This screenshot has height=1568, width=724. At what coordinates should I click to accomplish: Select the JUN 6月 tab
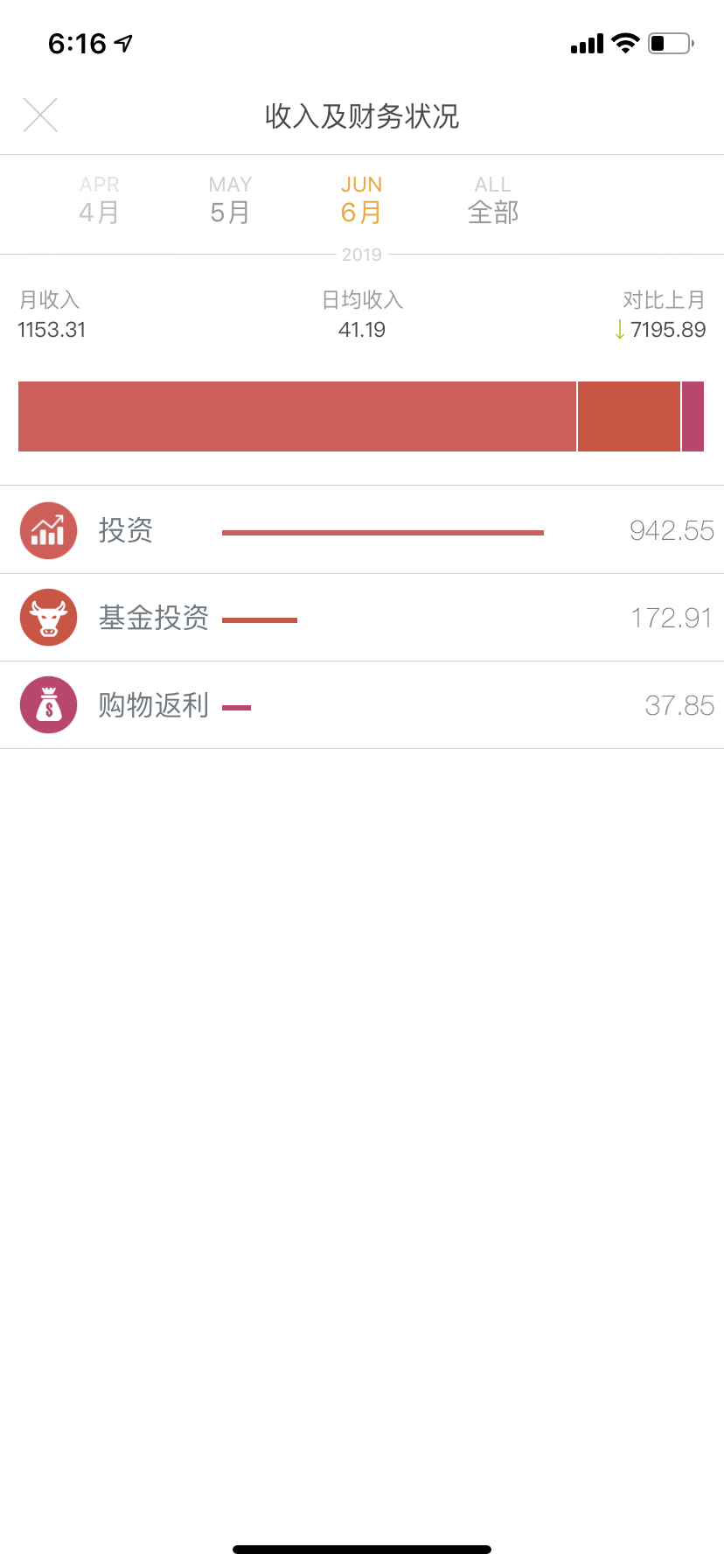pos(361,200)
